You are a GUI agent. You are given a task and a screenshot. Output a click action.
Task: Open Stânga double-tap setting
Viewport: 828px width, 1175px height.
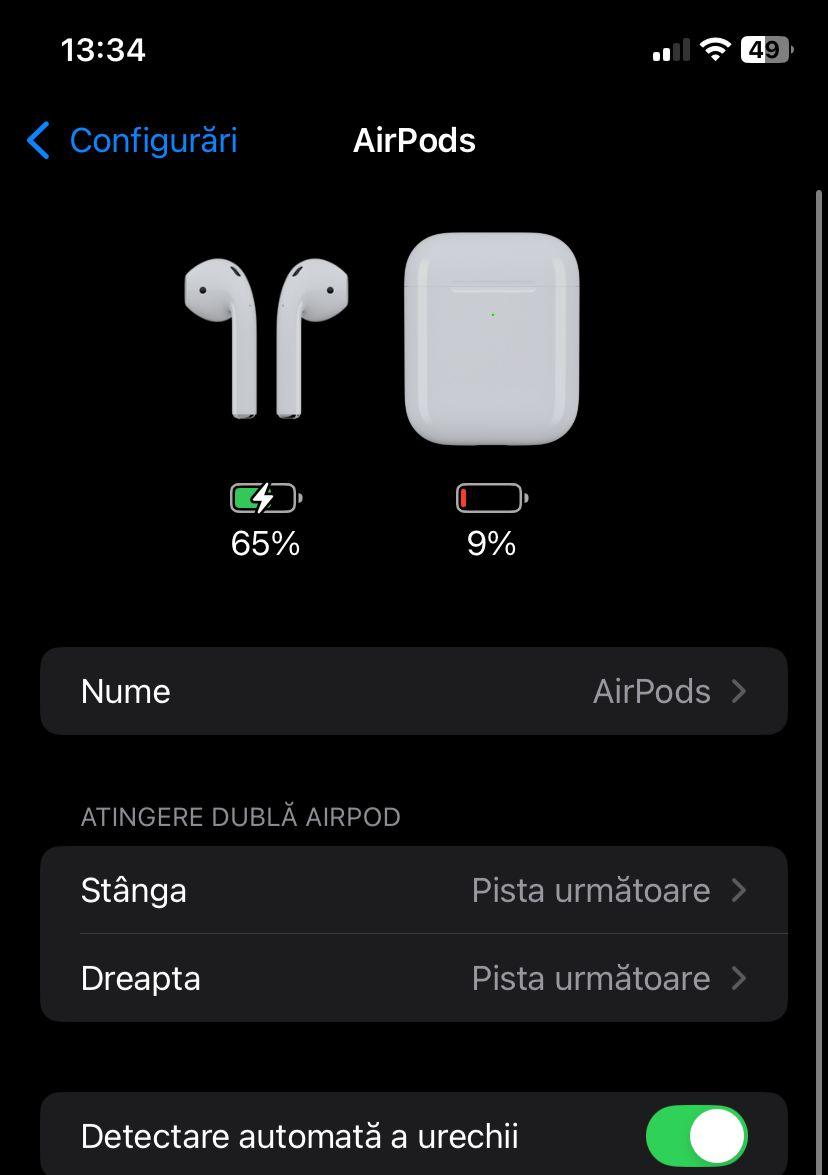pyautogui.click(x=414, y=890)
